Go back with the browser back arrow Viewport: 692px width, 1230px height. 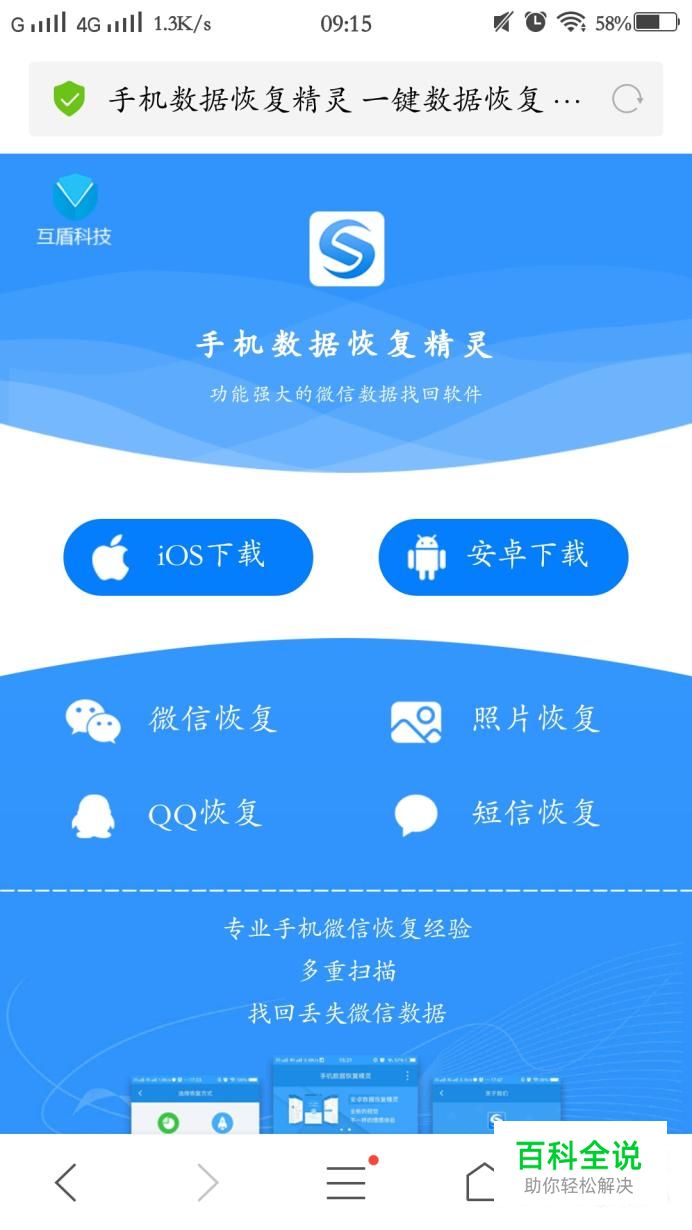click(x=66, y=1183)
